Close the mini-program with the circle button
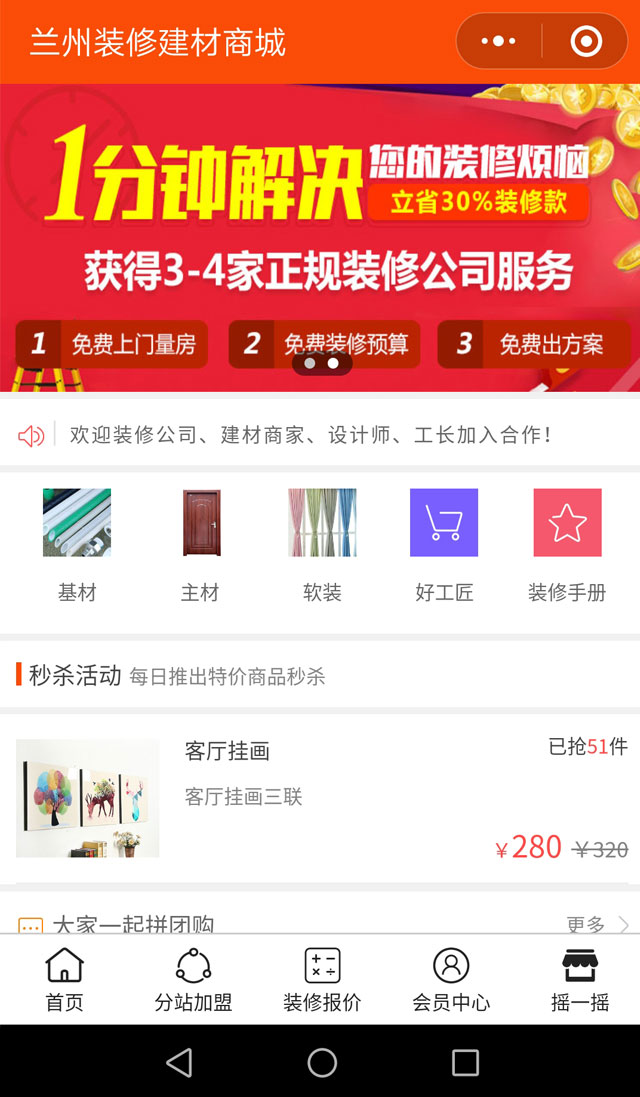 point(586,41)
